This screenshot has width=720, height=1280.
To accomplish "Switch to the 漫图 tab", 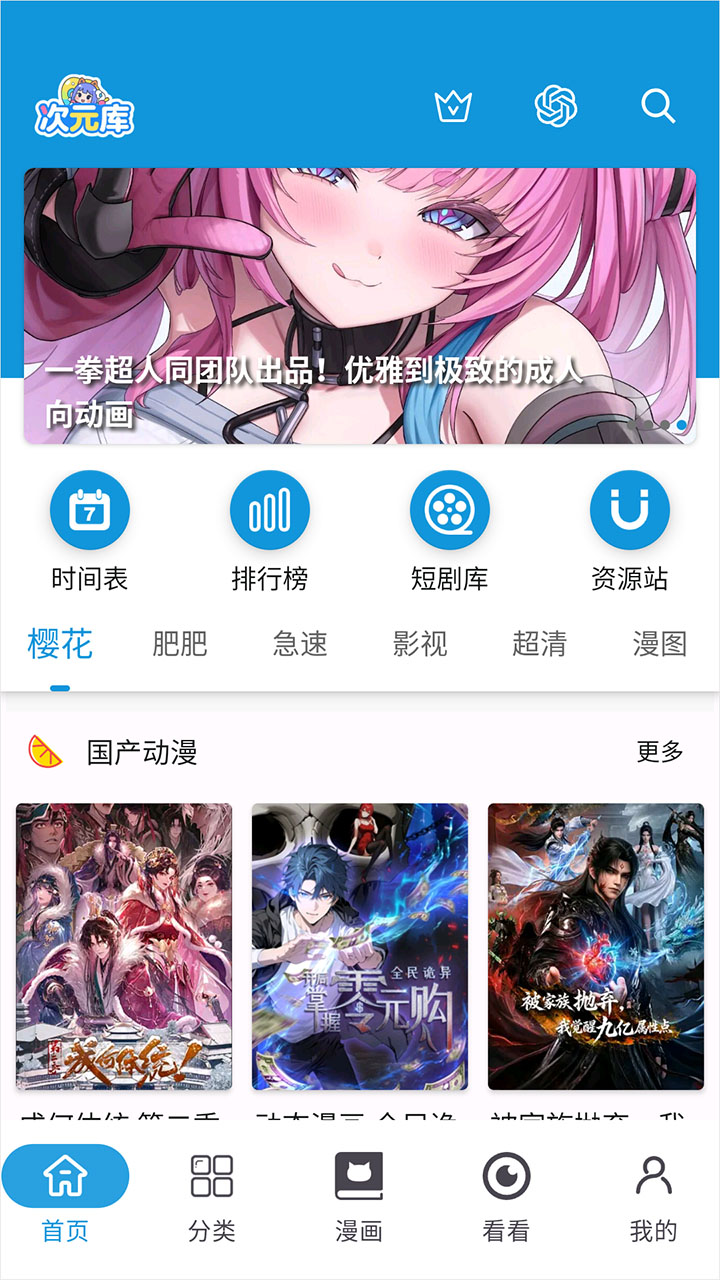I will [660, 644].
